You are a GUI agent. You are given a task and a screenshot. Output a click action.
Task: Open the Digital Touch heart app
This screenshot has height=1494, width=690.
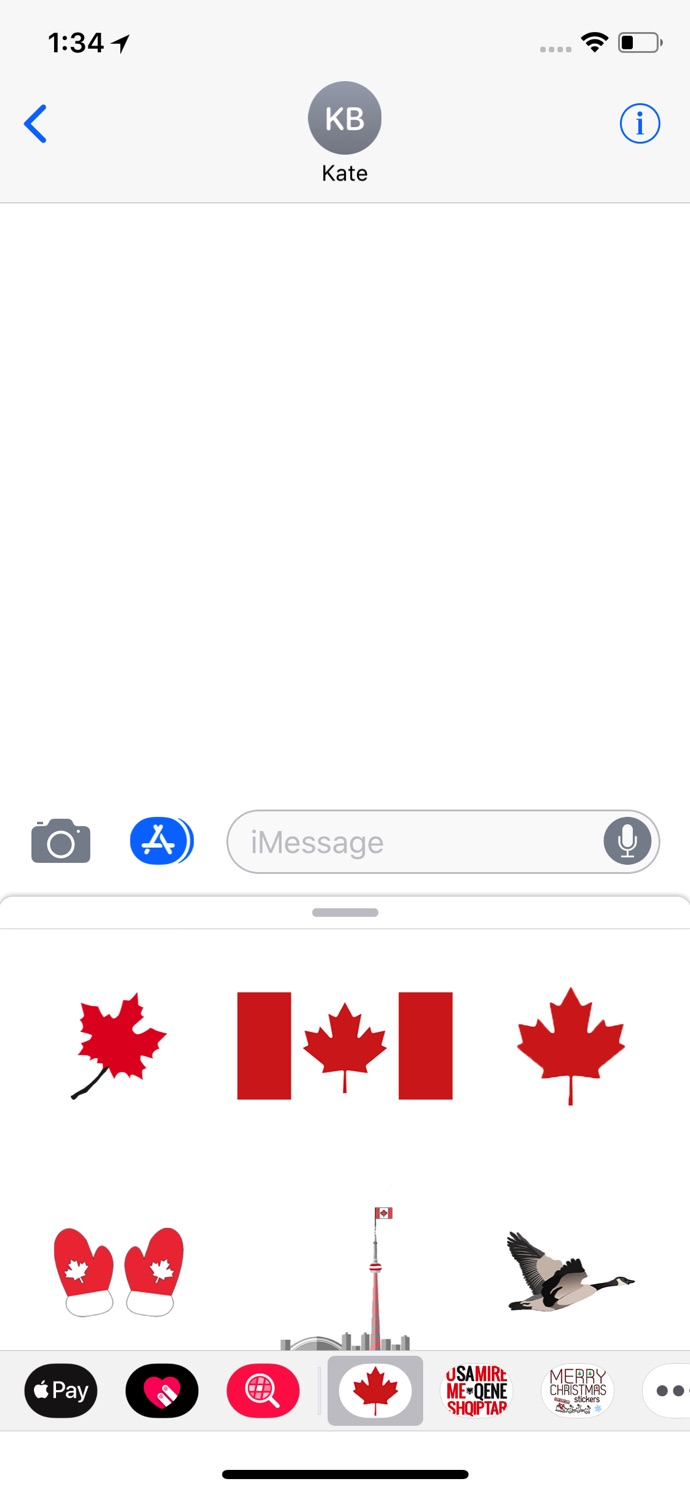162,1391
